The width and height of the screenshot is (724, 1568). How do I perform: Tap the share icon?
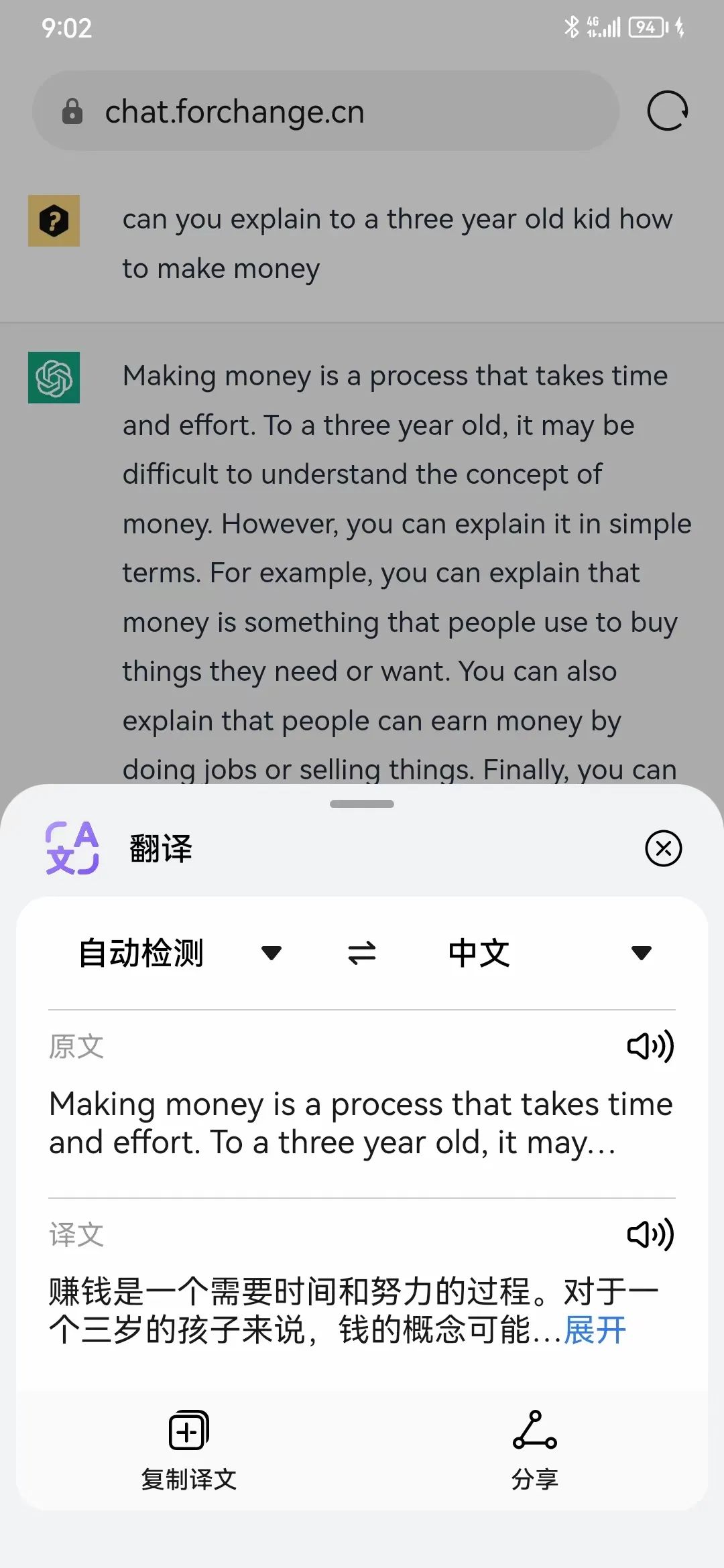pyautogui.click(x=533, y=1431)
